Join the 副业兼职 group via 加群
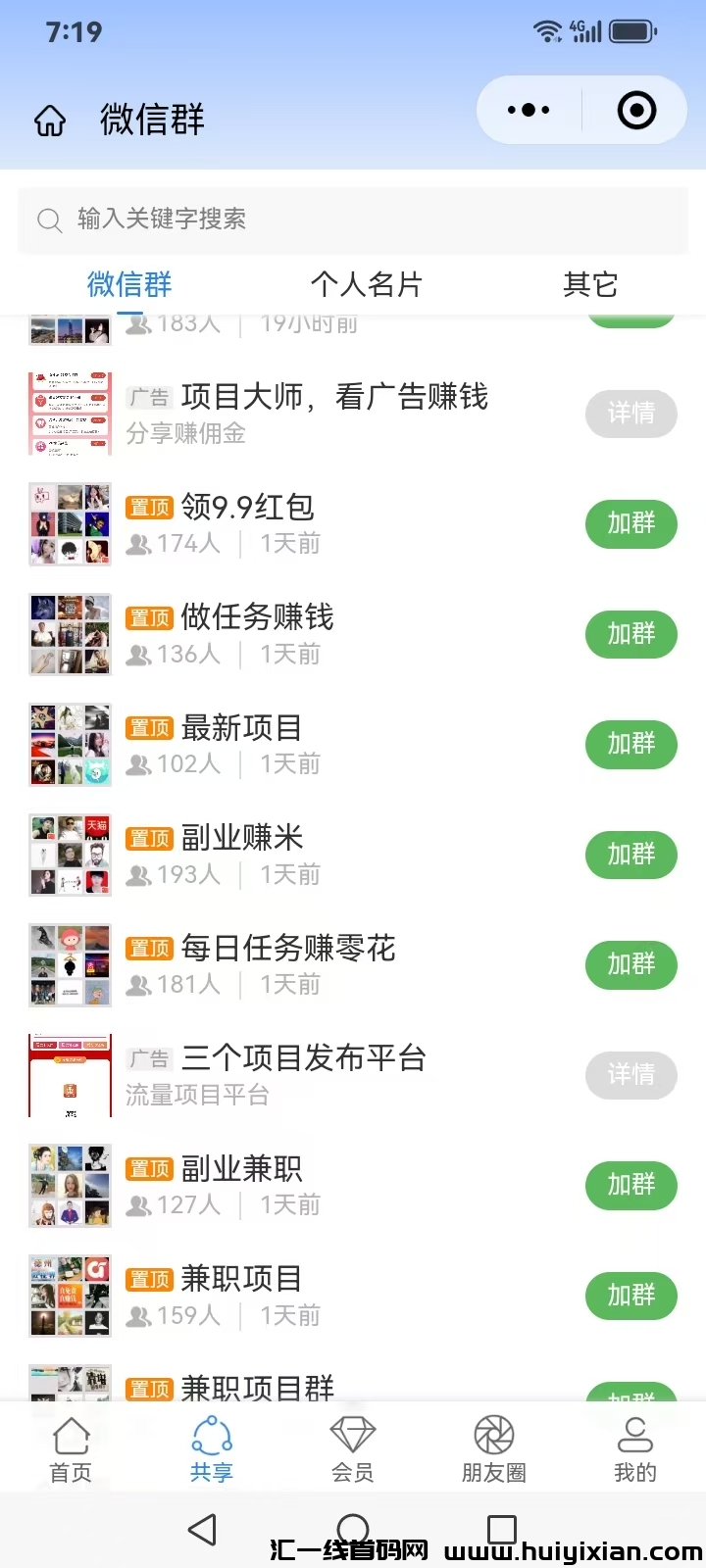Screen dimensions: 706x1568 (x=631, y=1185)
